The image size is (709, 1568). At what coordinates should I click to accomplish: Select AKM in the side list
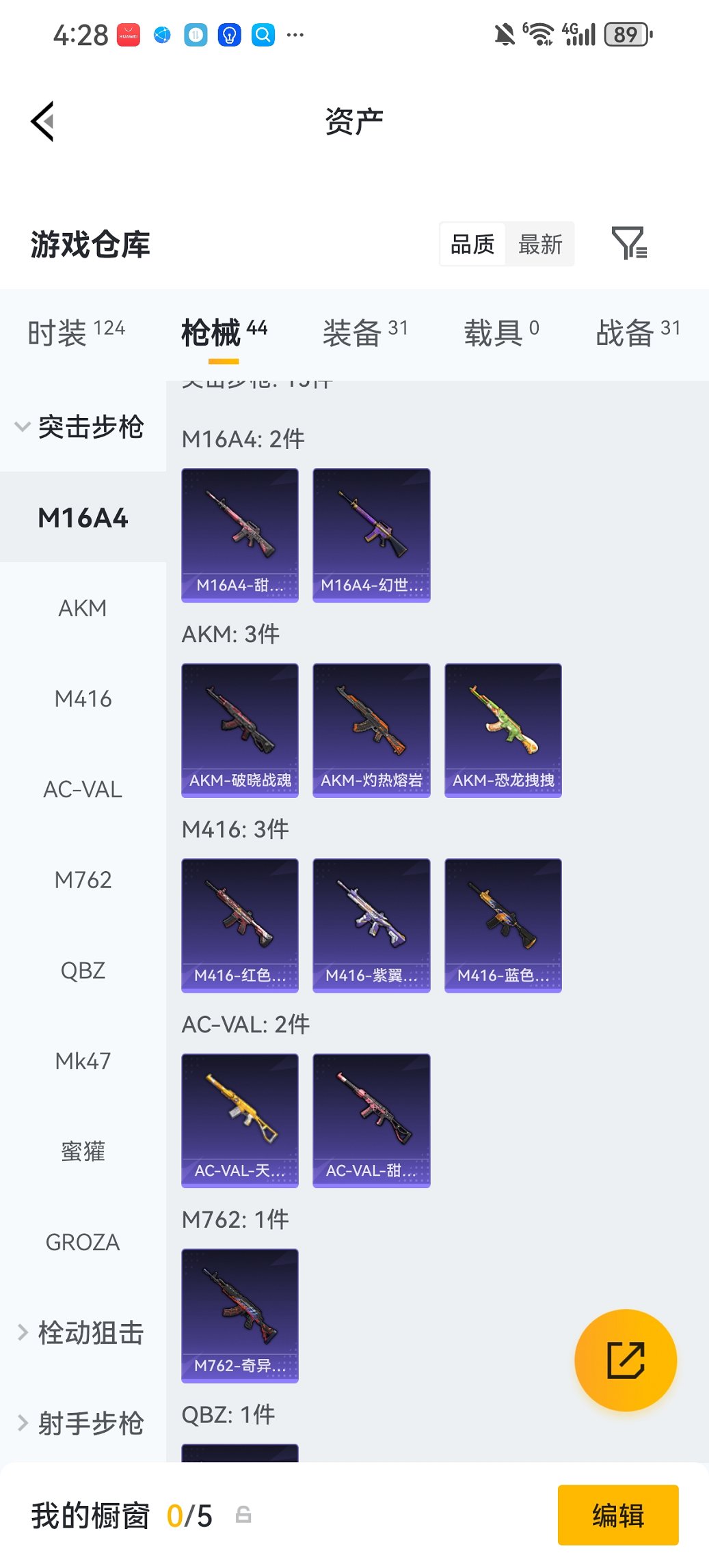pos(83,608)
